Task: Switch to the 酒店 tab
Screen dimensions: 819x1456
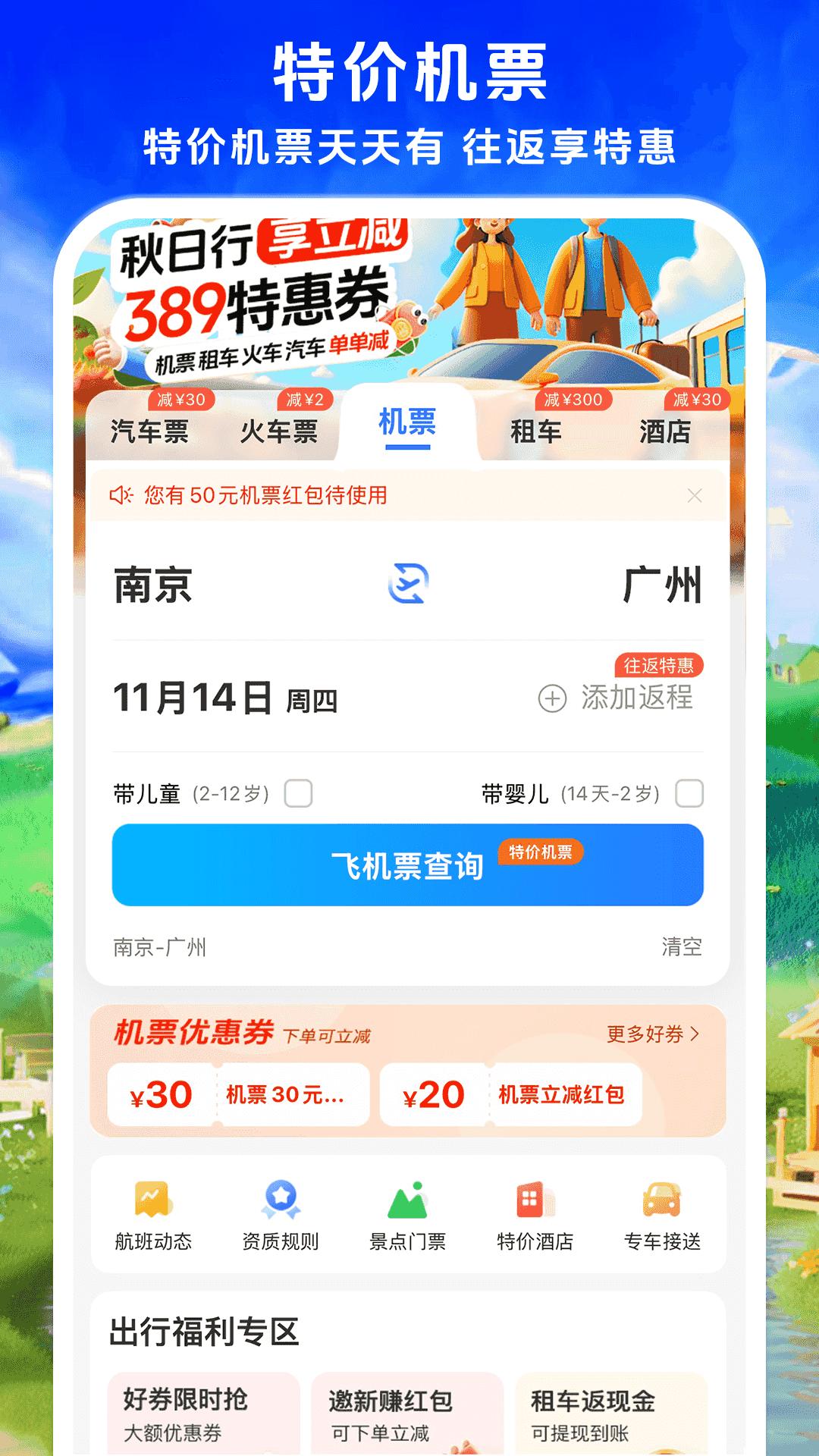Action: pyautogui.click(x=664, y=432)
